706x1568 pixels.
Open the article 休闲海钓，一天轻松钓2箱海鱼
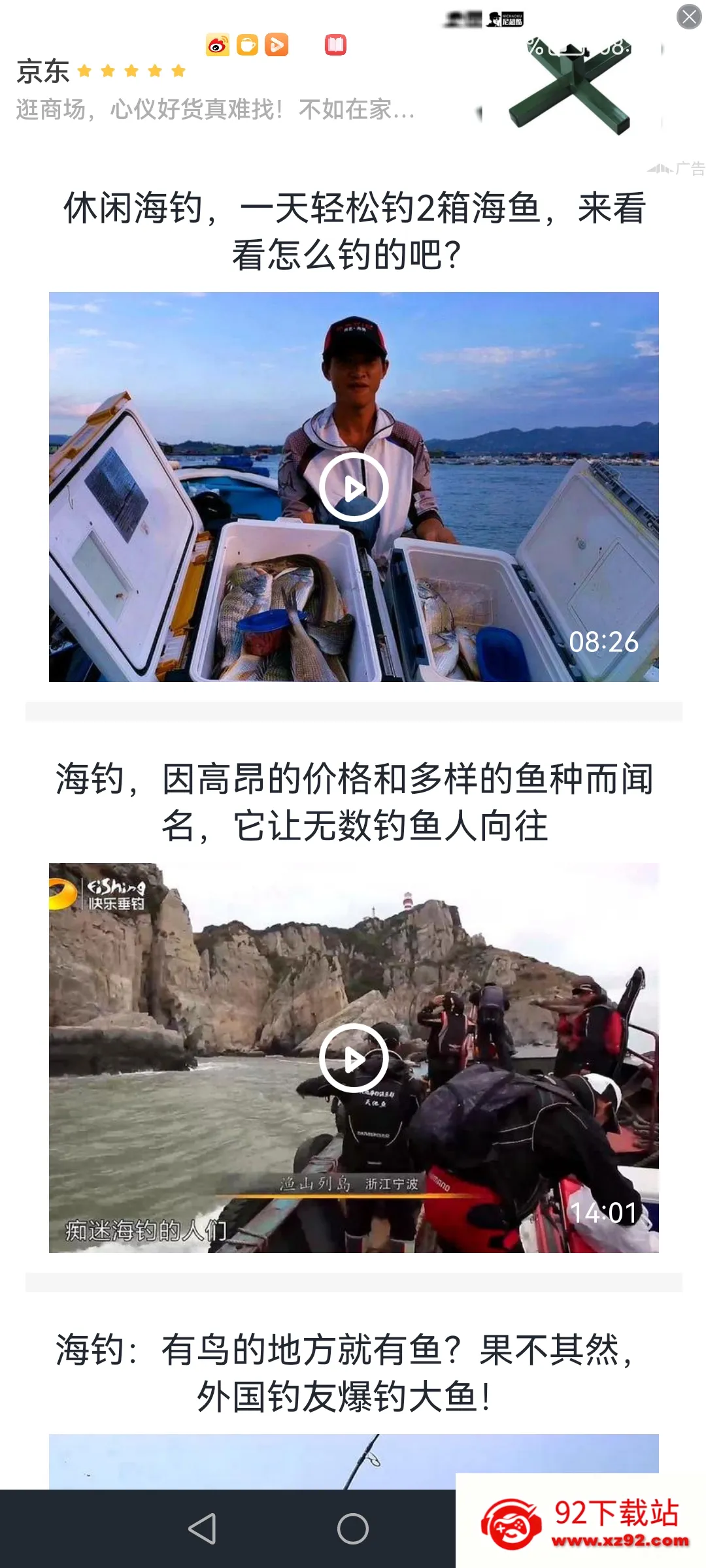pyautogui.click(x=354, y=231)
